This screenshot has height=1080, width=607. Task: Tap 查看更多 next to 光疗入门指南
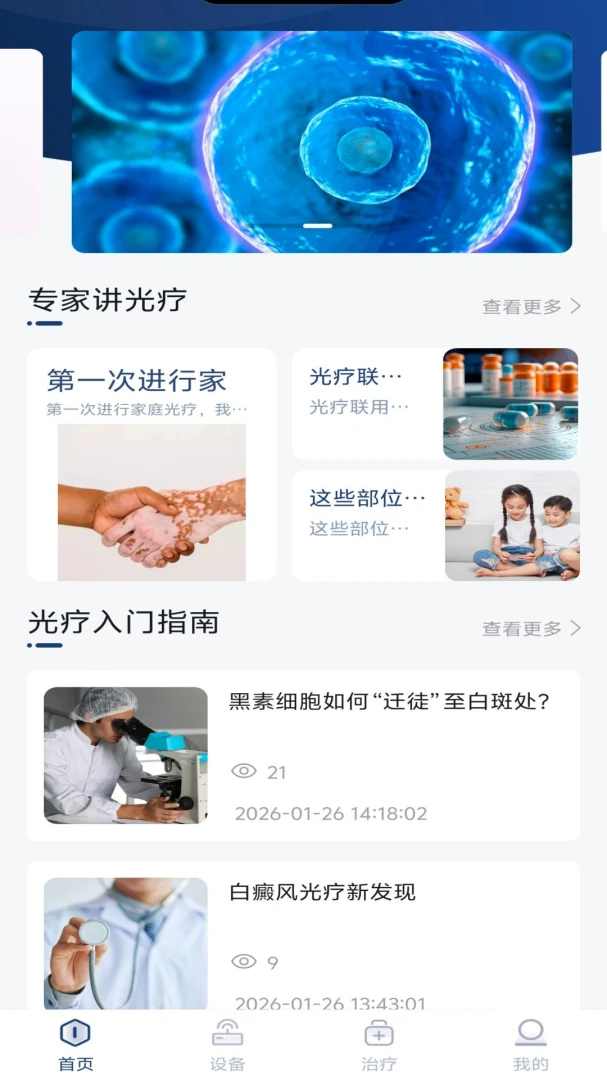click(532, 628)
